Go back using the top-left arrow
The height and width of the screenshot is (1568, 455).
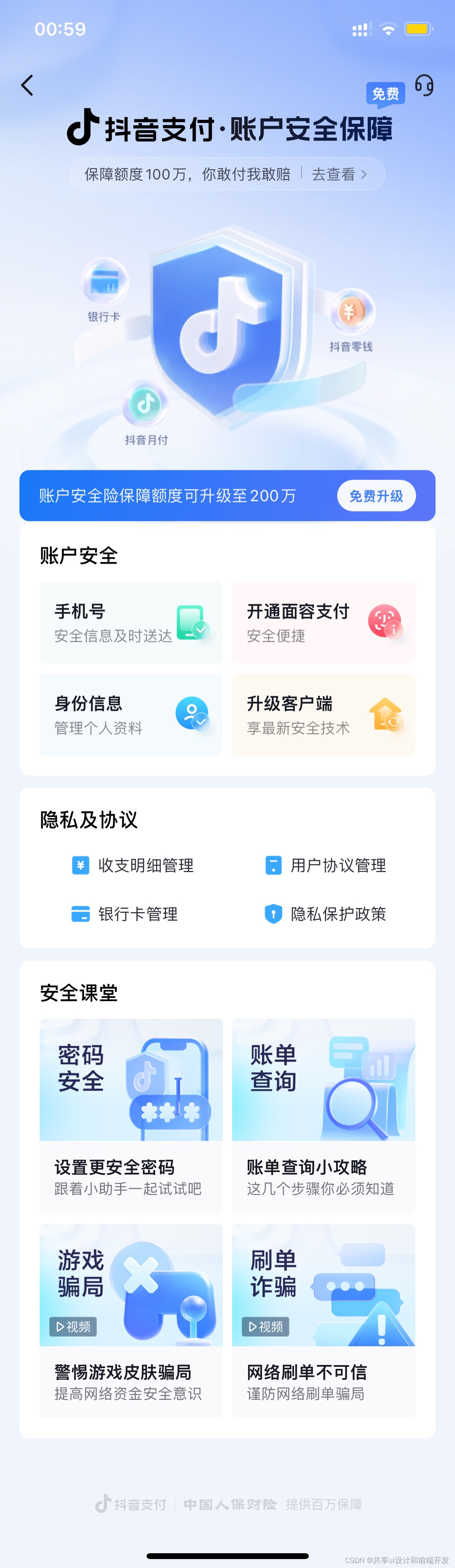27,85
